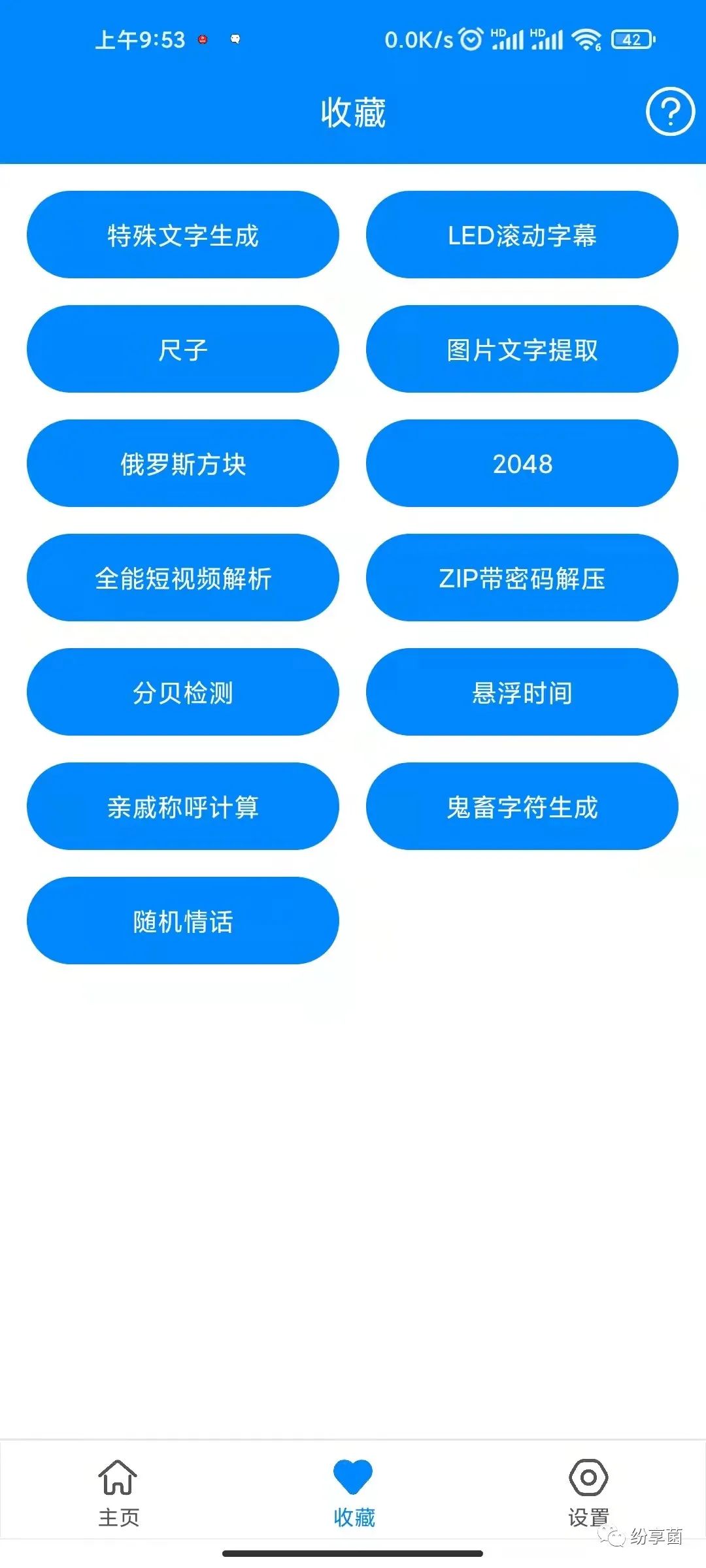Select 亲戚称呼计算

[183, 807]
